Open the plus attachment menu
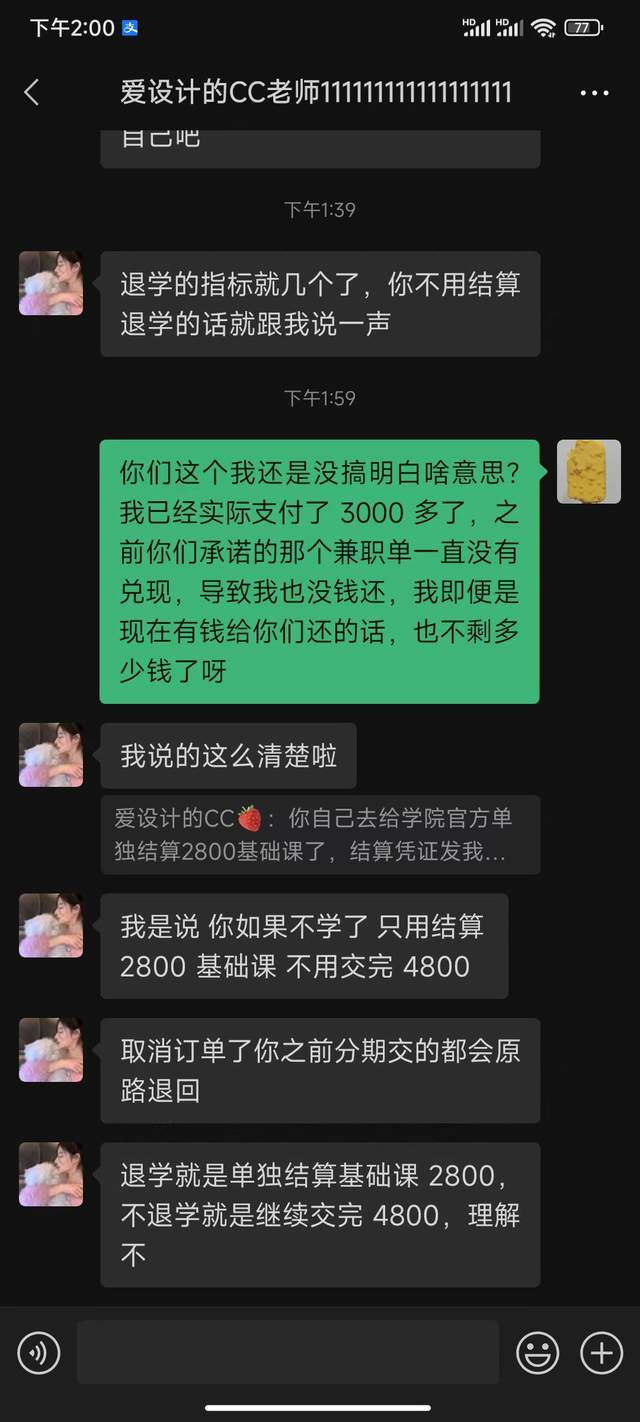 pyautogui.click(x=601, y=1354)
